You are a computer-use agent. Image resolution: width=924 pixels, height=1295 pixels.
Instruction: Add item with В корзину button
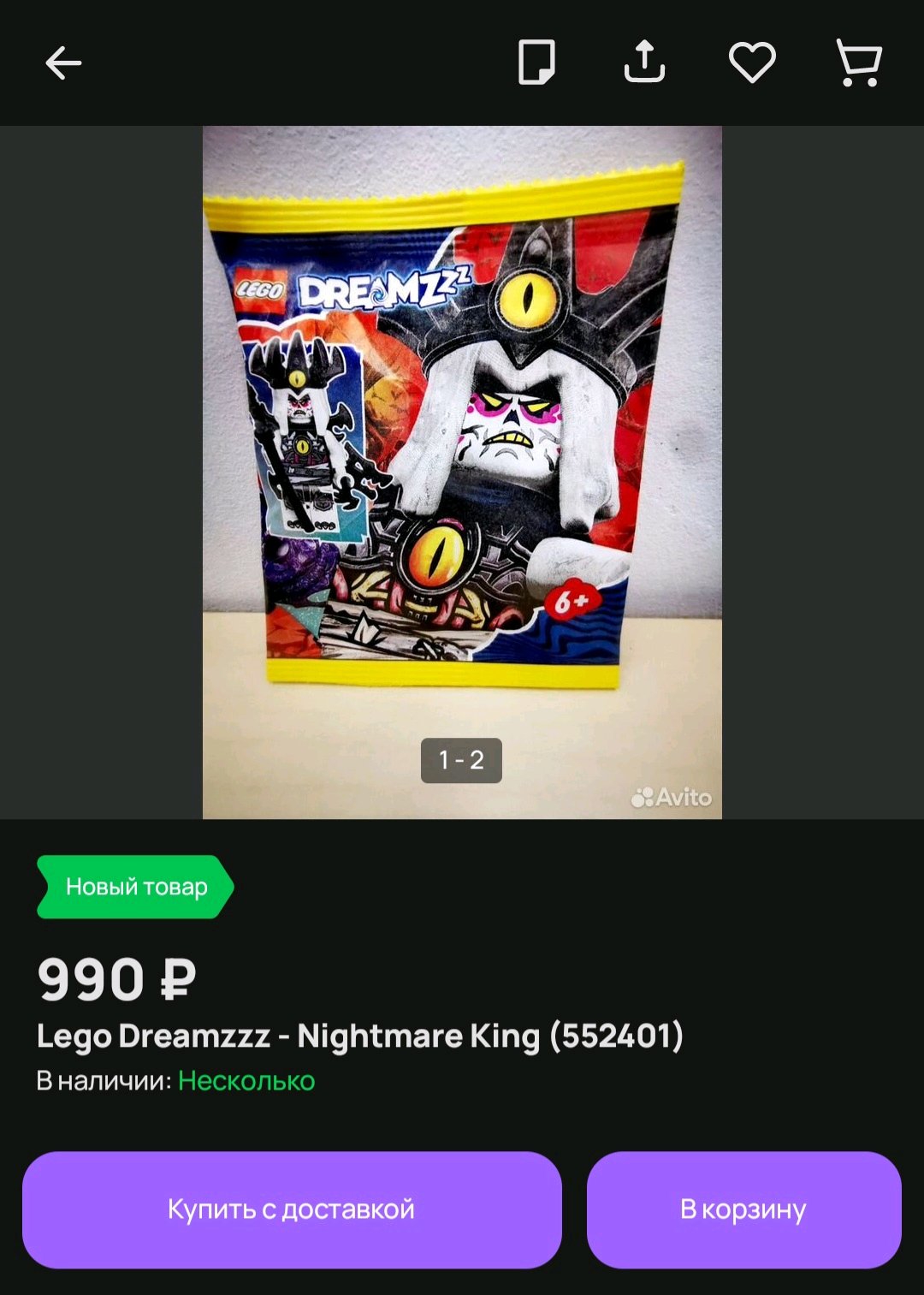pyautogui.click(x=743, y=1209)
